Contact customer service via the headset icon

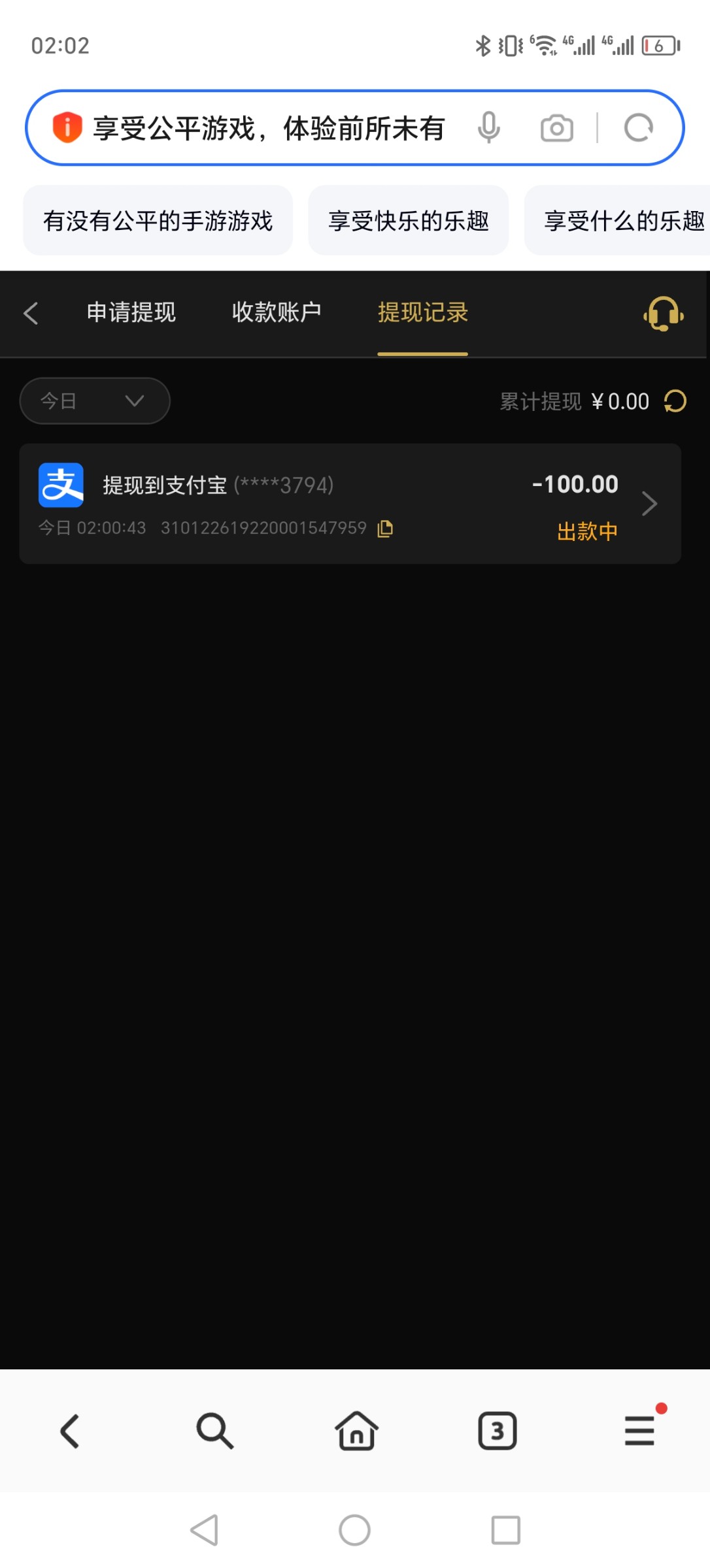coord(663,314)
